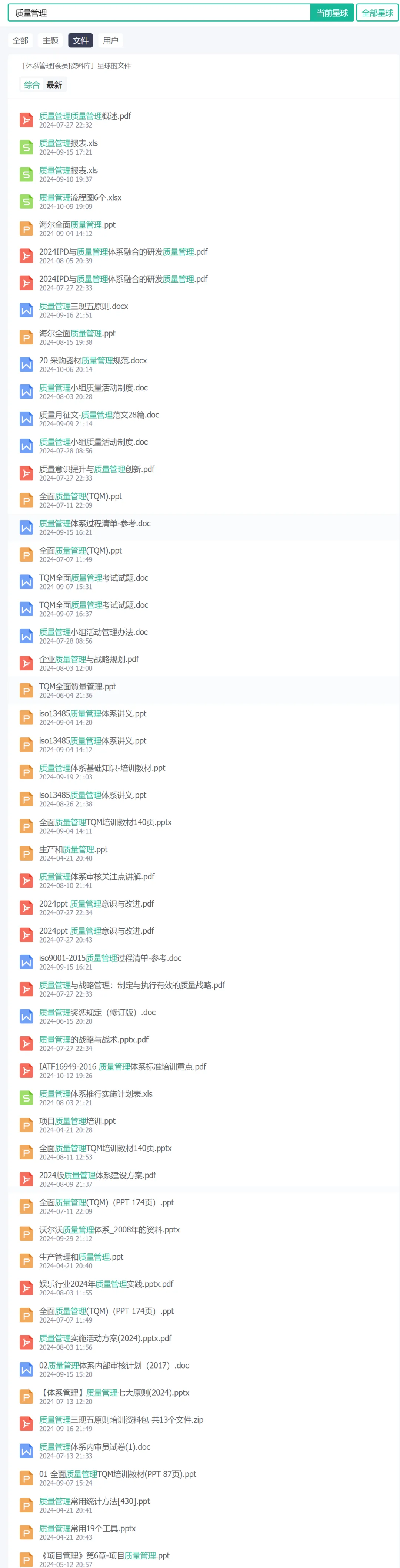Tap the search box containing 质量管理

159,13
